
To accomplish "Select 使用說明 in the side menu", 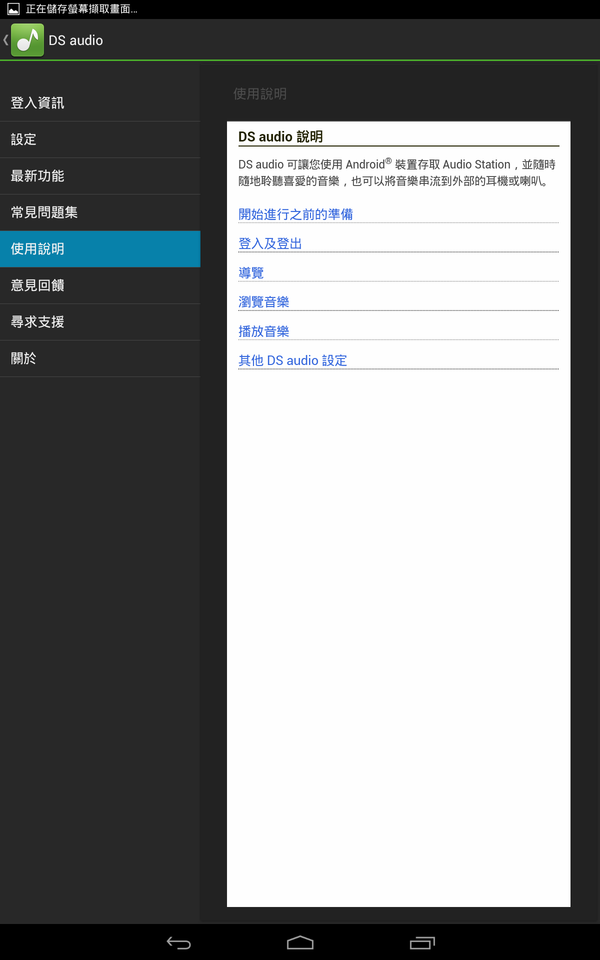I will tap(100, 249).
